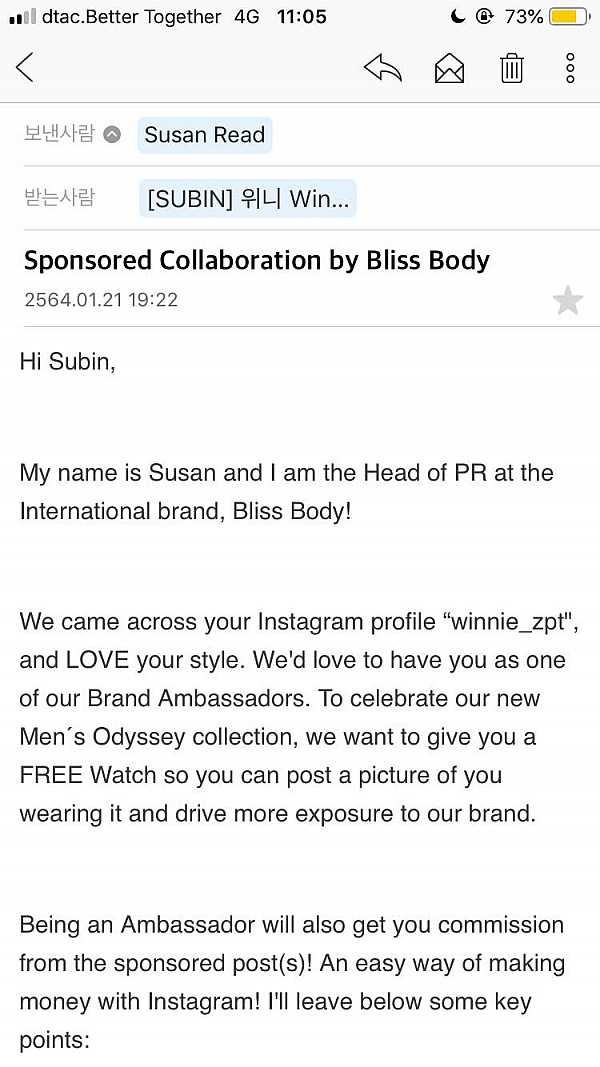Open the [SUBIN] recipient chip

click(248, 199)
